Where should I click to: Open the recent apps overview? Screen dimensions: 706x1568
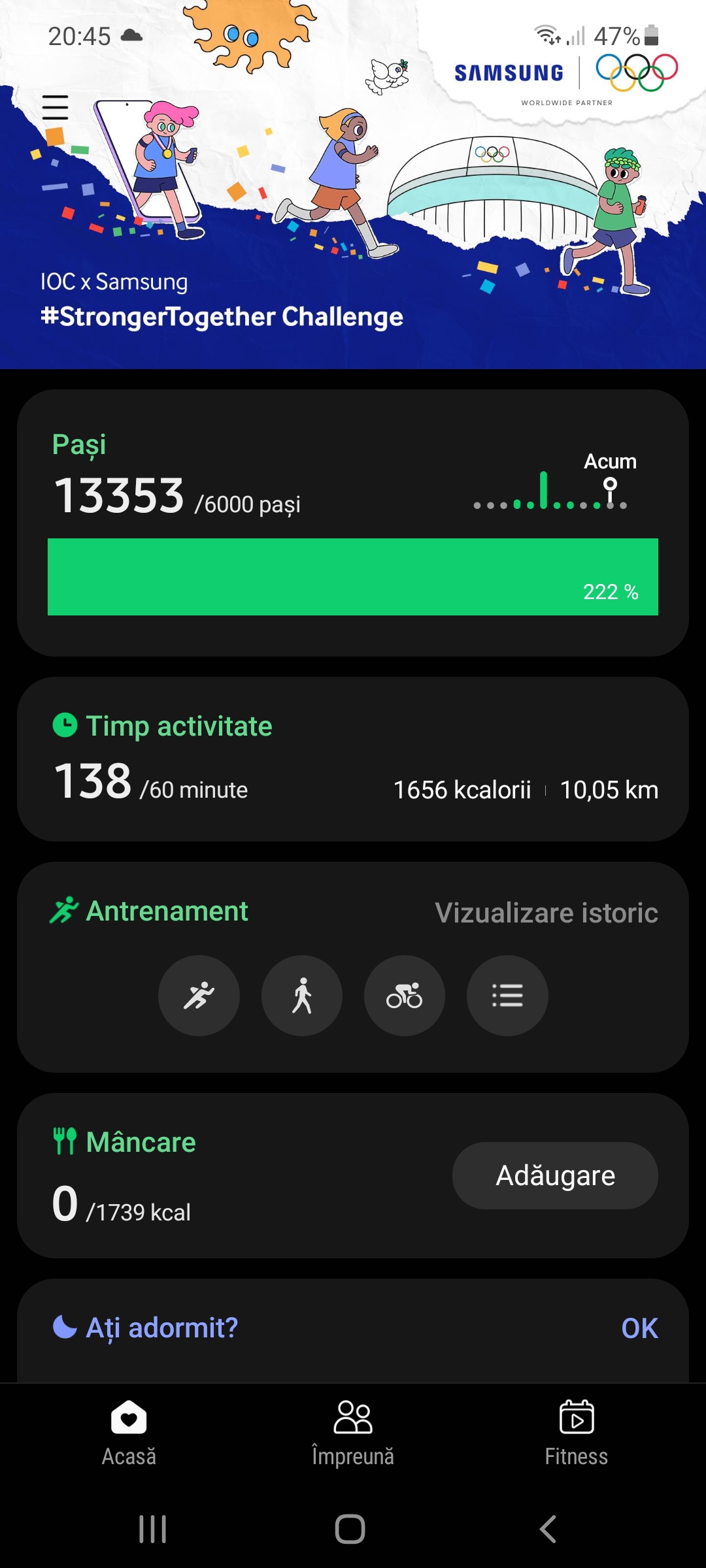click(x=153, y=1529)
